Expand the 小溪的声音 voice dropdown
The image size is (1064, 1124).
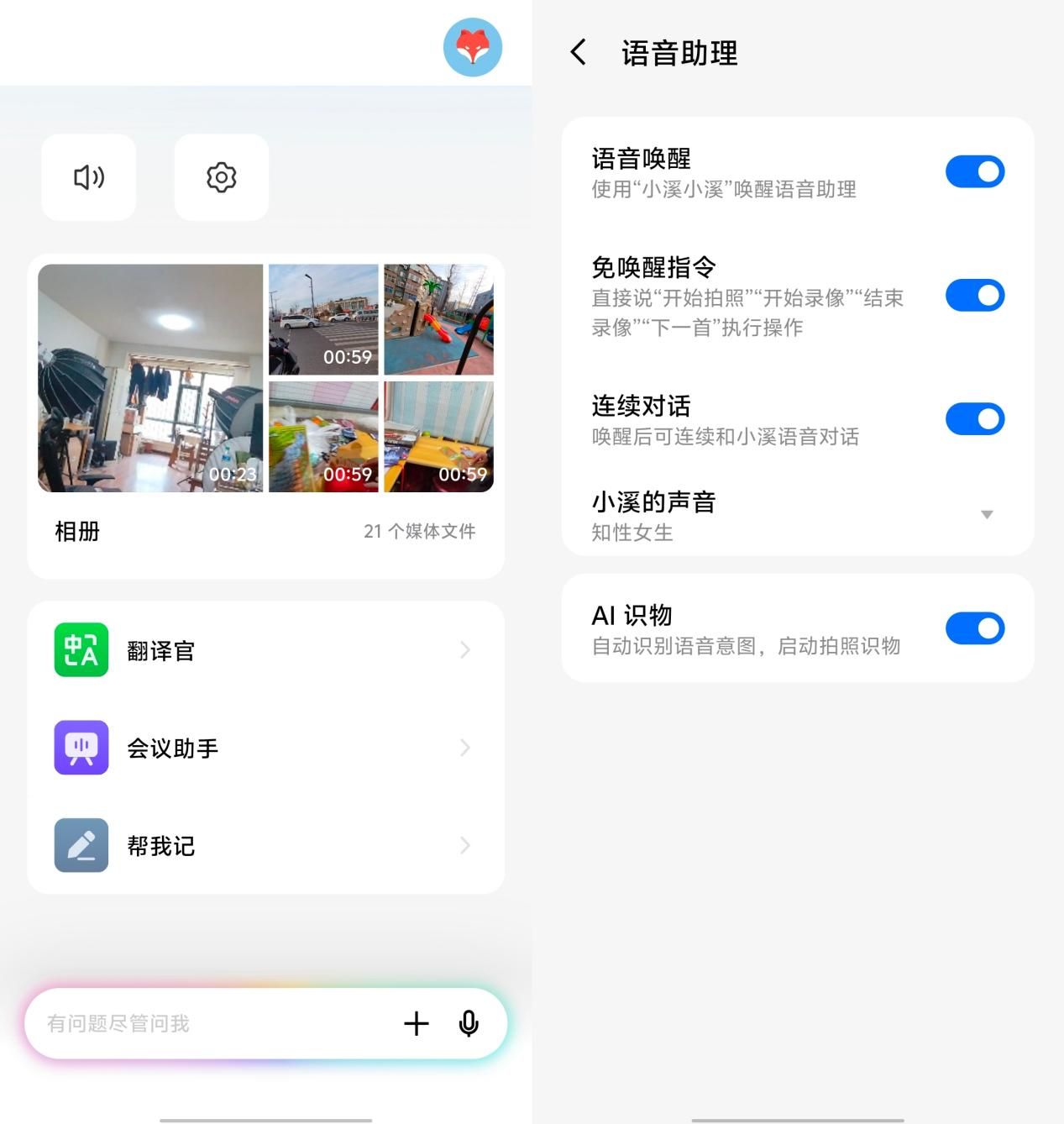tap(986, 514)
